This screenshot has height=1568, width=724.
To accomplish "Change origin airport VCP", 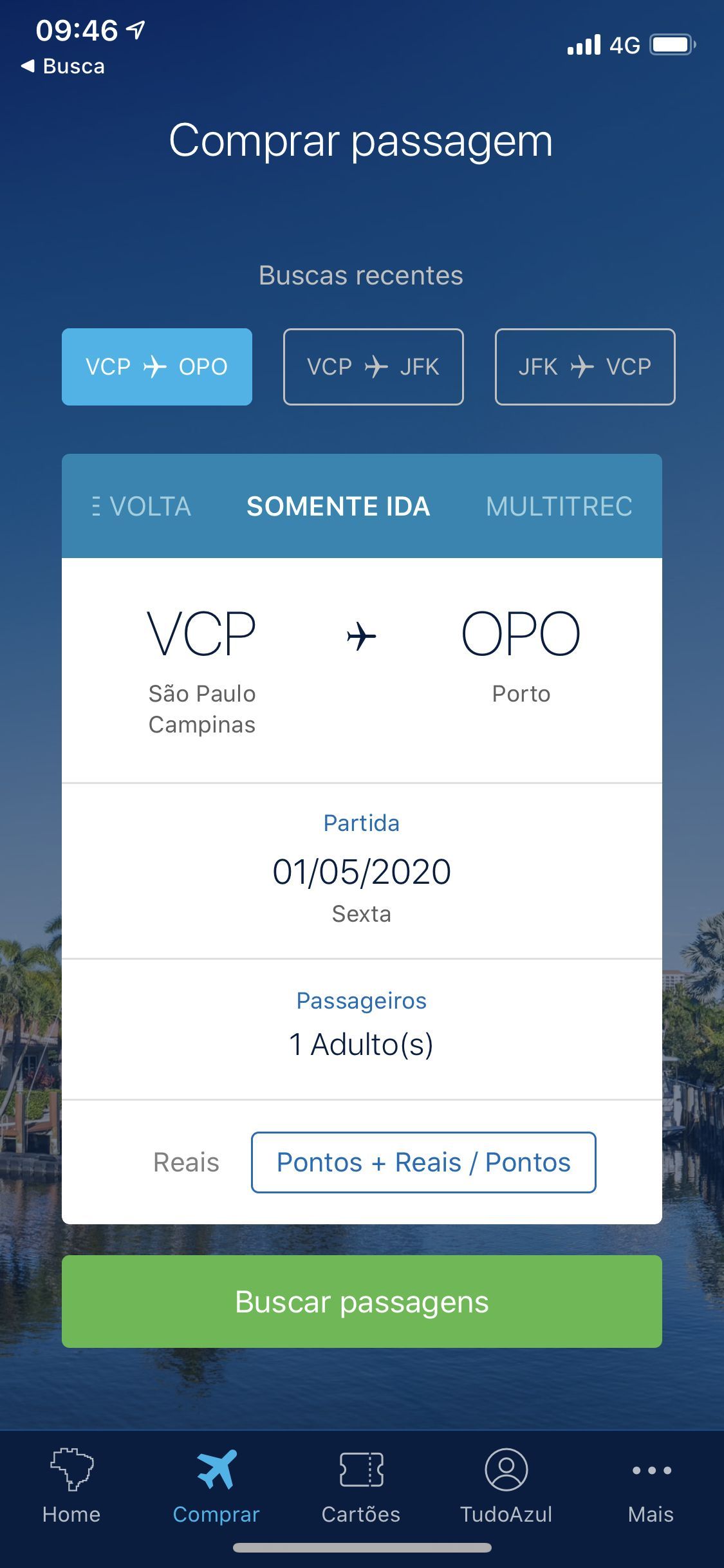I will (x=202, y=671).
